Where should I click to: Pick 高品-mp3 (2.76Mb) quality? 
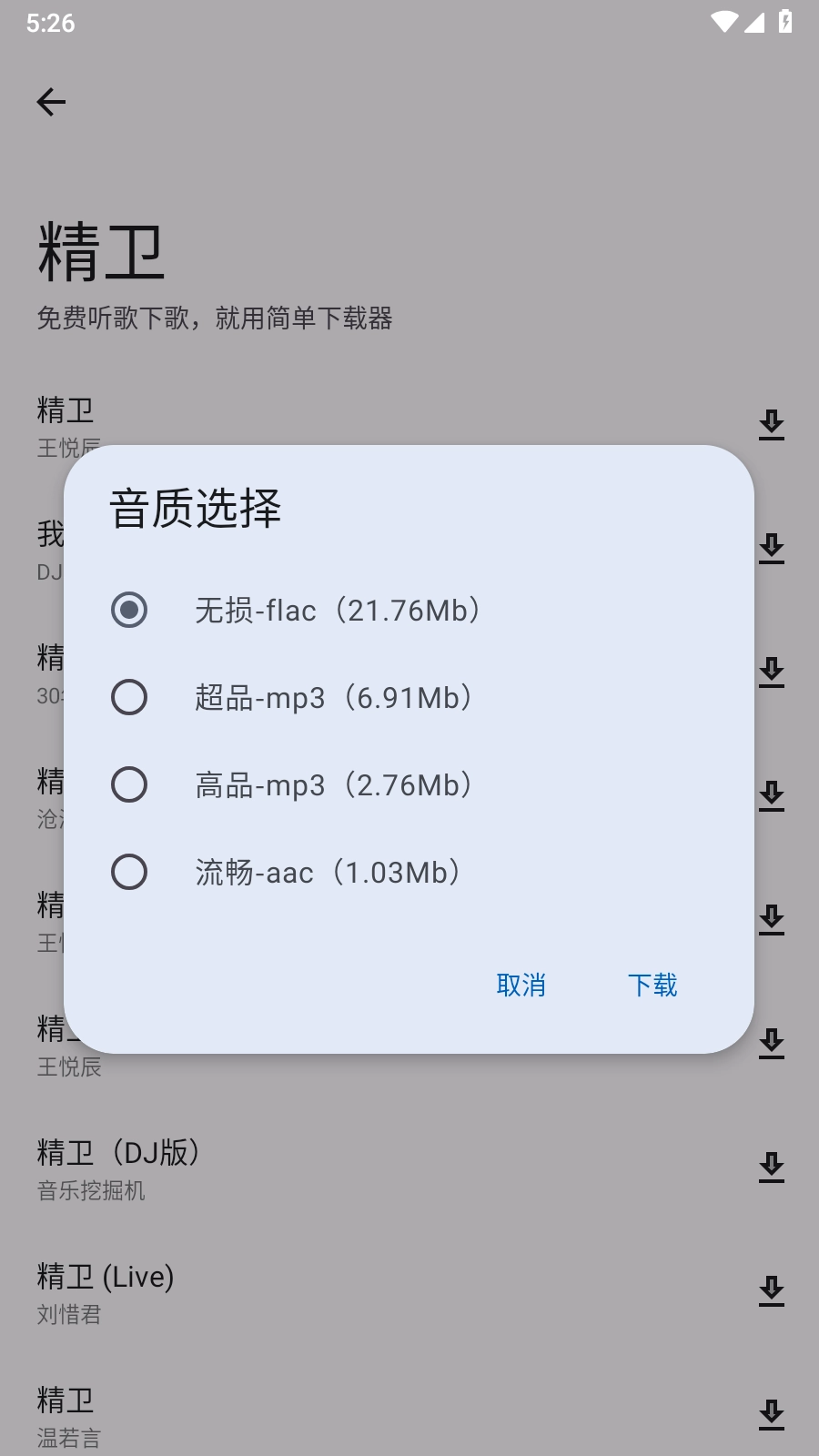coord(129,784)
